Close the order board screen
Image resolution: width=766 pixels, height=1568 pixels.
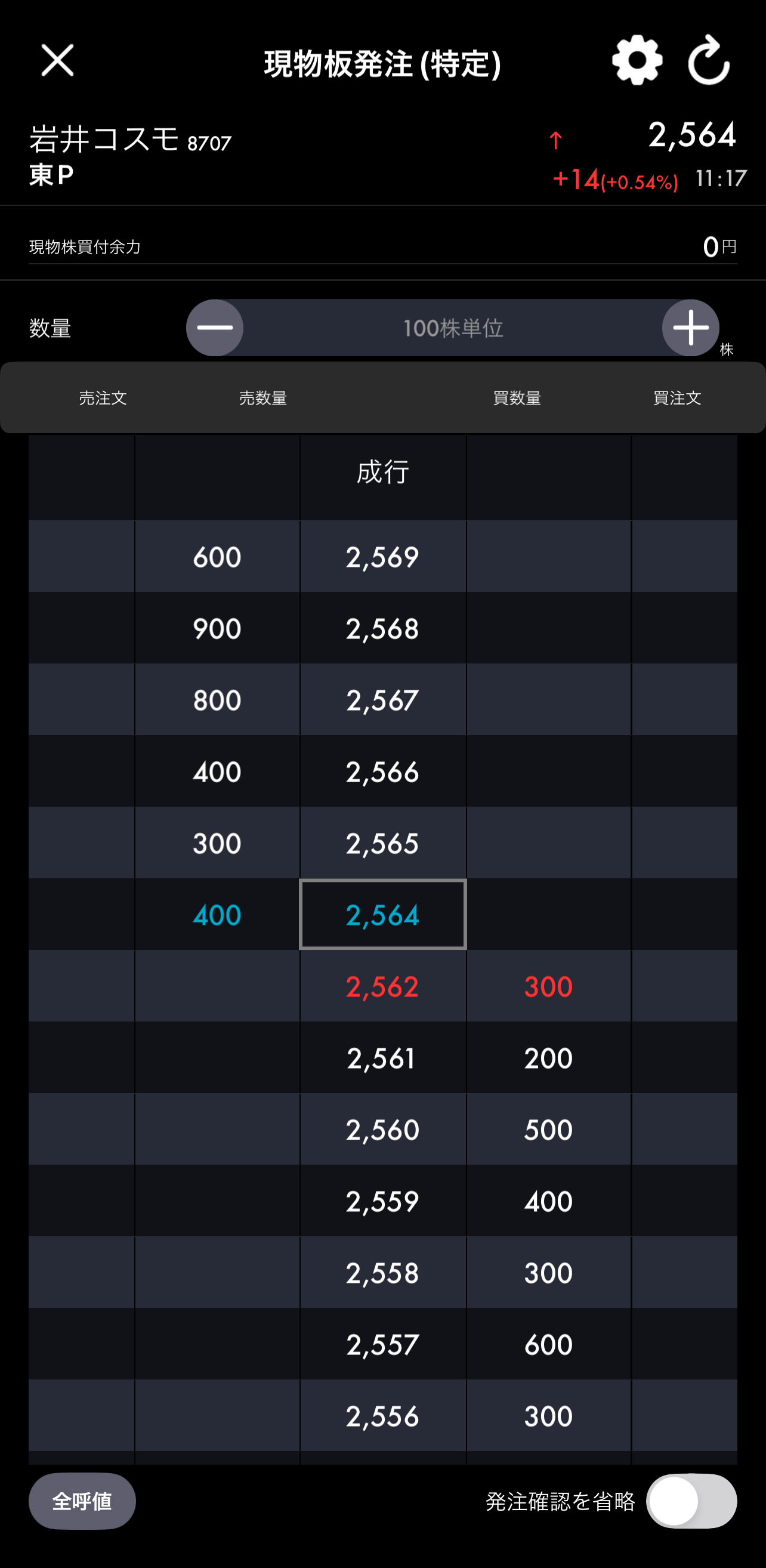pyautogui.click(x=57, y=60)
